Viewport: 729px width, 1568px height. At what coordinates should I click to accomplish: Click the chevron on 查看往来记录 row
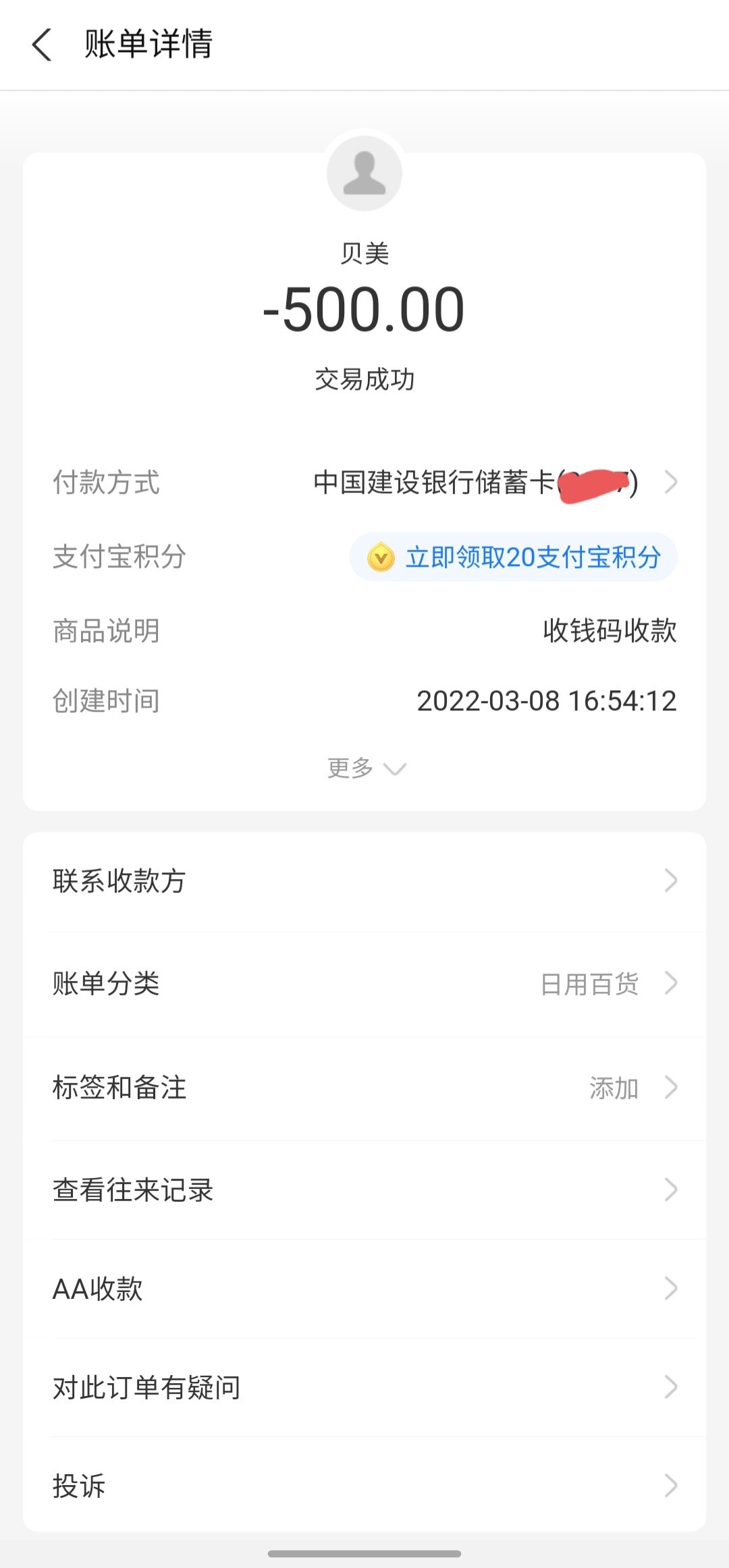click(671, 1189)
